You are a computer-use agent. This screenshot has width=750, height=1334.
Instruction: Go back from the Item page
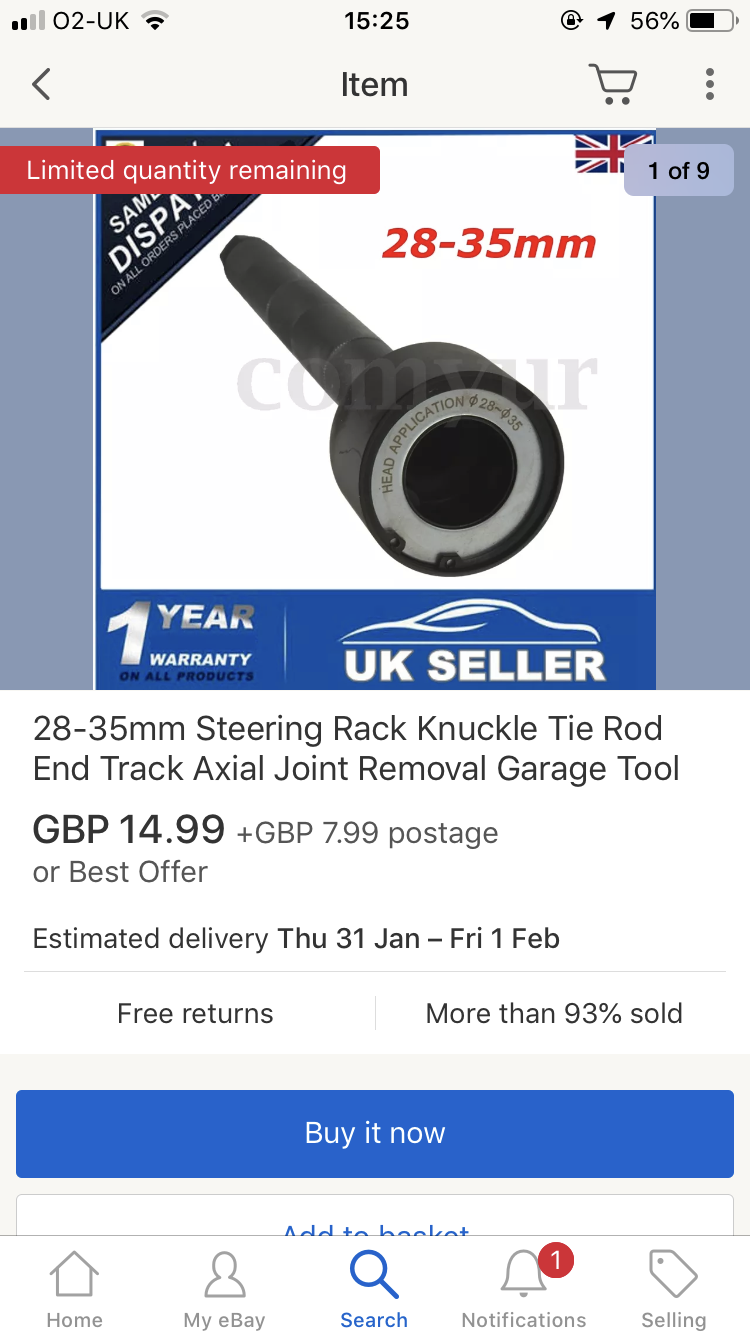(x=41, y=85)
